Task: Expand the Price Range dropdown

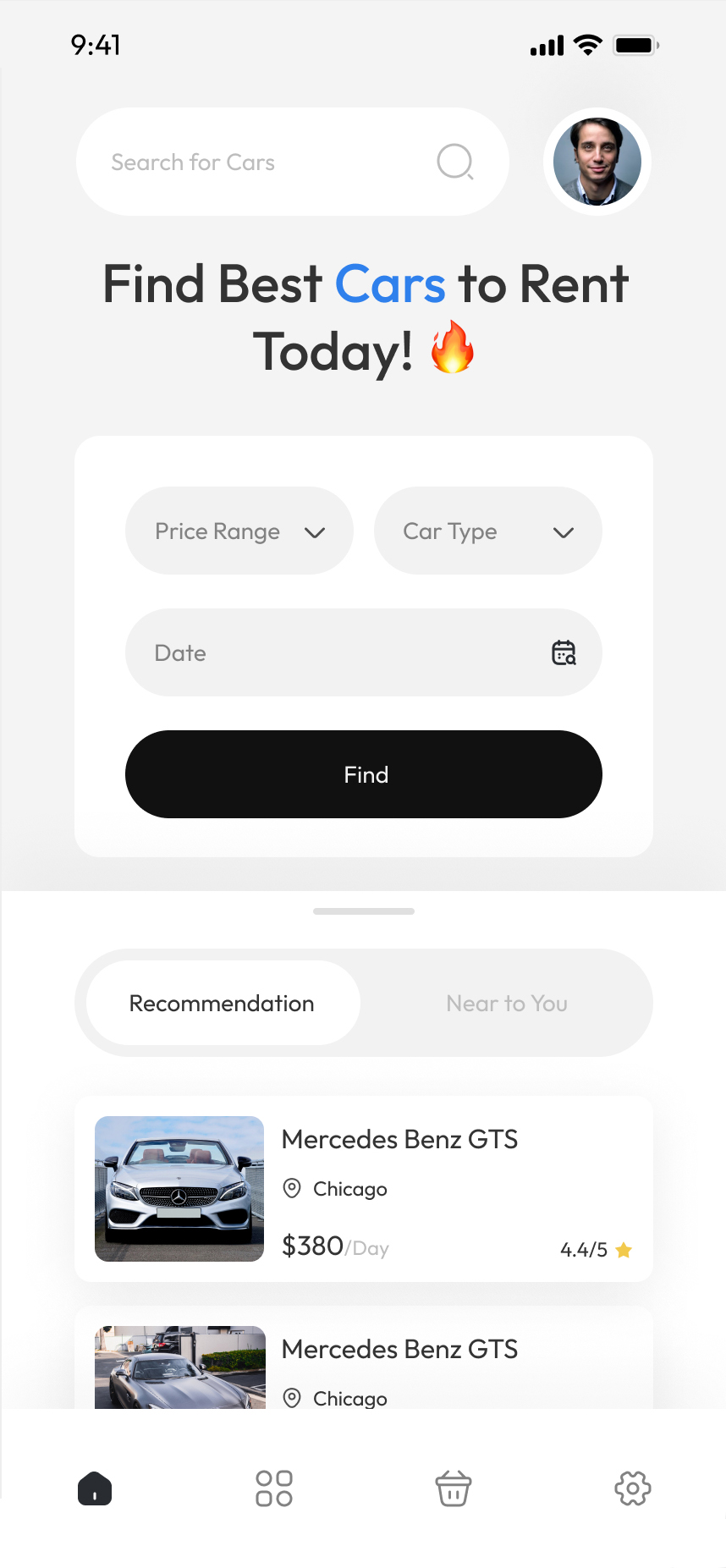Action: [x=239, y=531]
